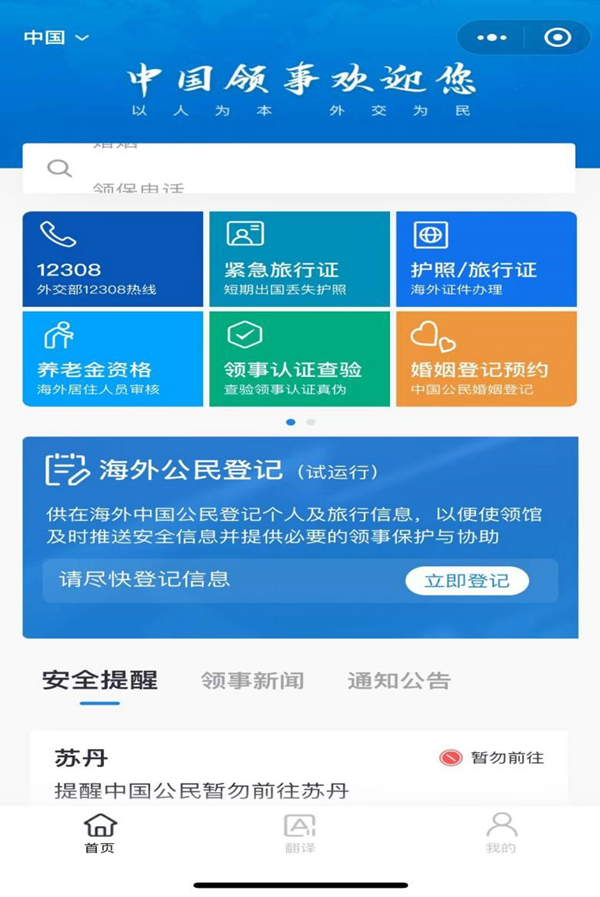Close the mini program
The height and width of the screenshot is (897, 600).
[x=557, y=38]
